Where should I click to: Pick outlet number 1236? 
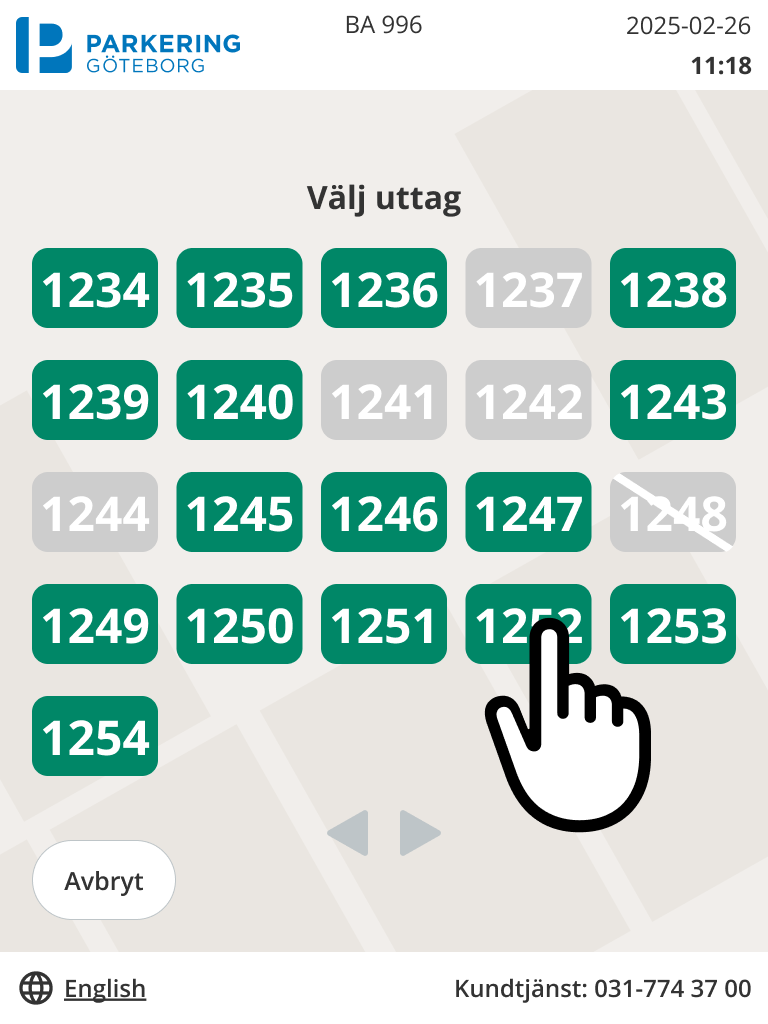tap(384, 288)
